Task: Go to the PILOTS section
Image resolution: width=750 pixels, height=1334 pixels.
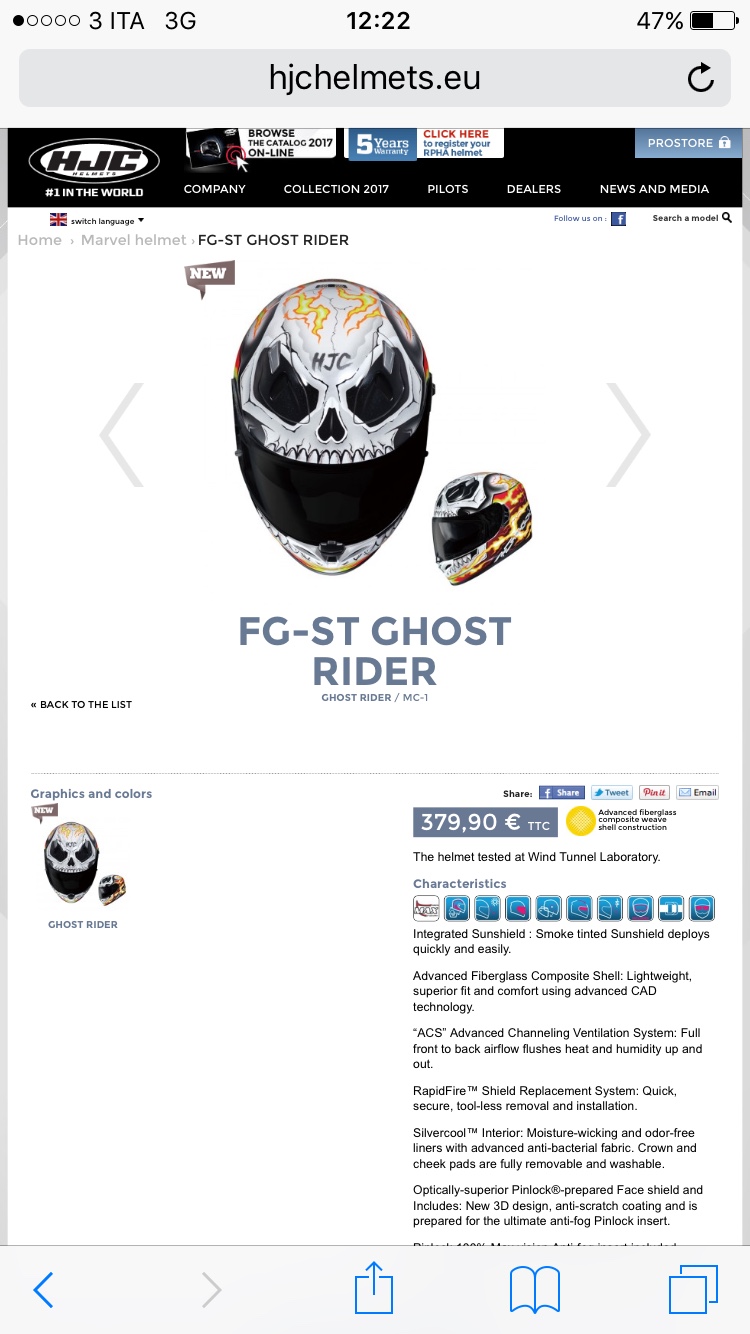Action: [448, 189]
